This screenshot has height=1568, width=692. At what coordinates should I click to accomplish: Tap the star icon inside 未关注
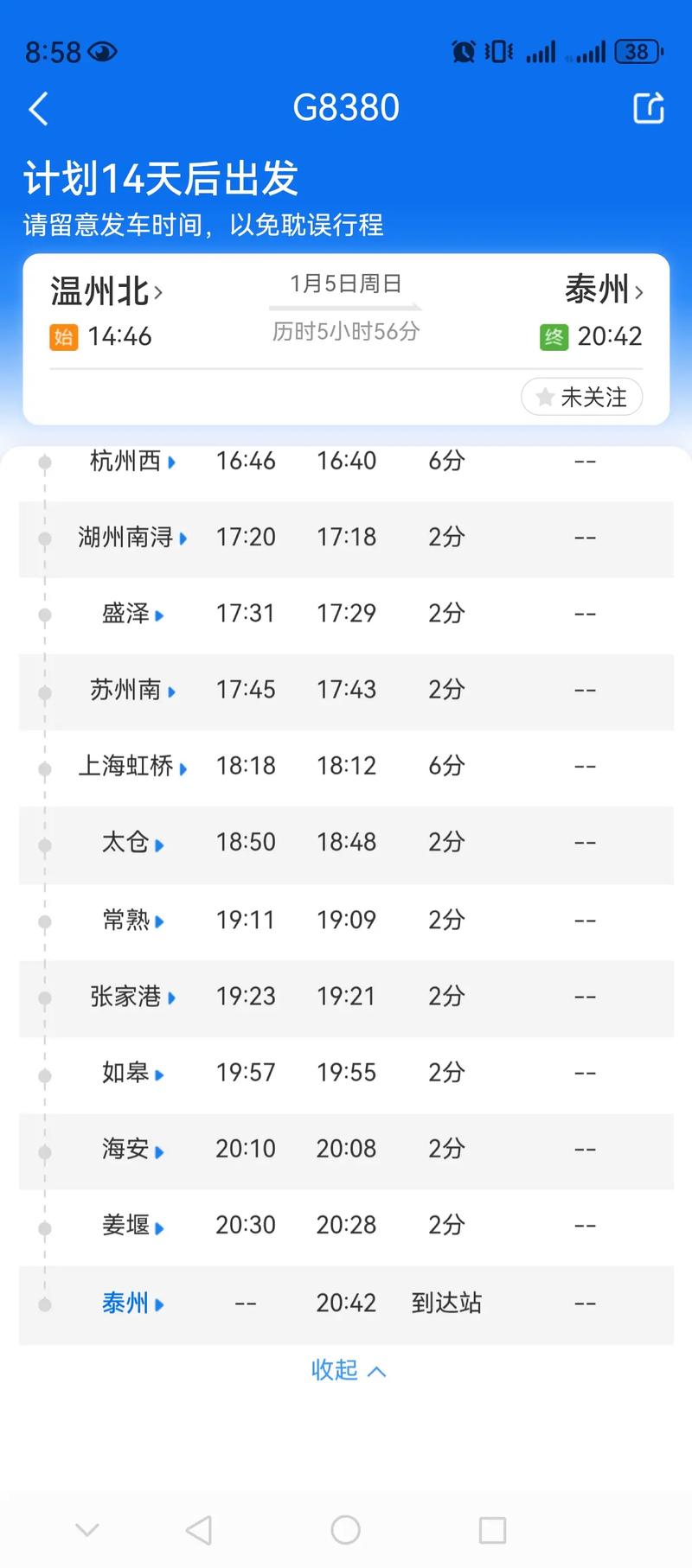point(546,397)
